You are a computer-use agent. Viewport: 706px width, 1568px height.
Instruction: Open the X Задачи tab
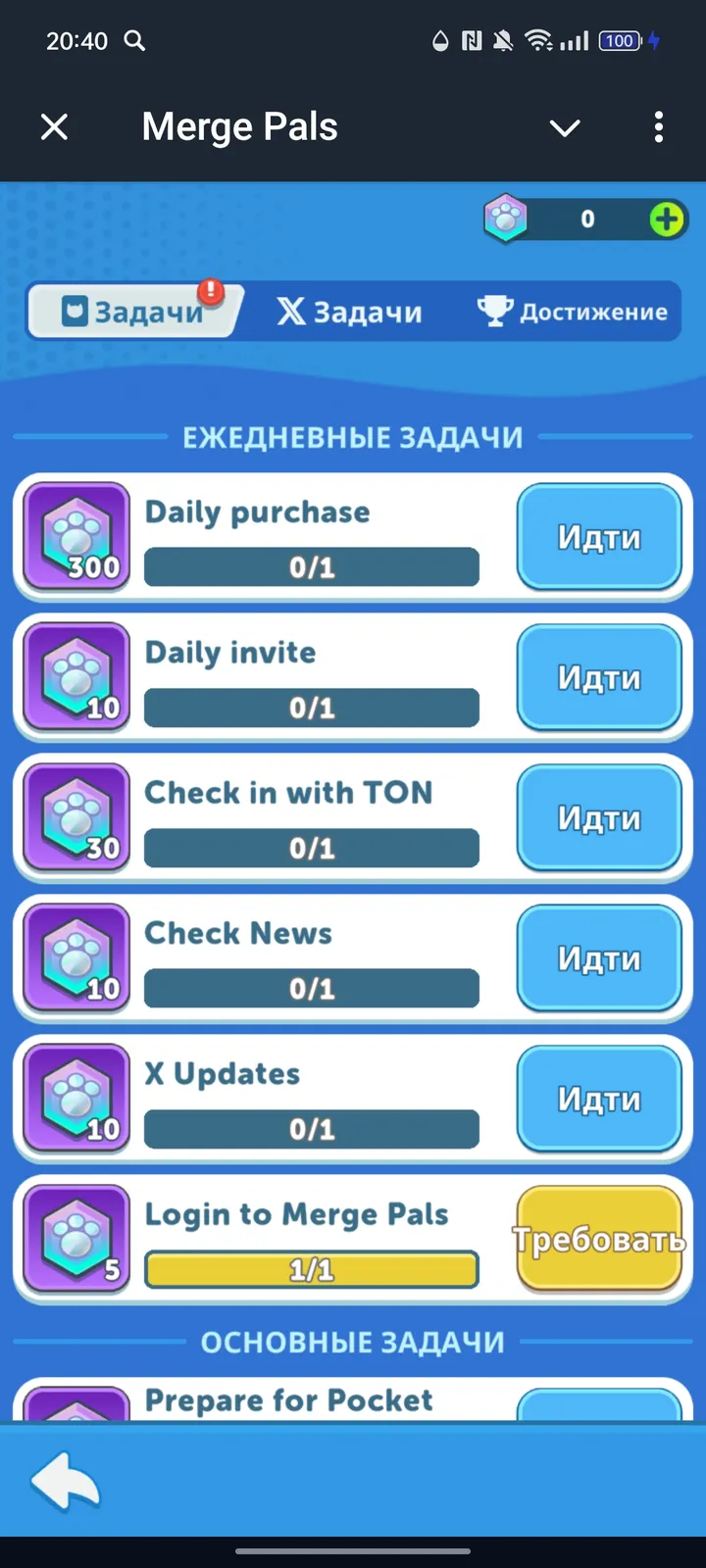349,311
